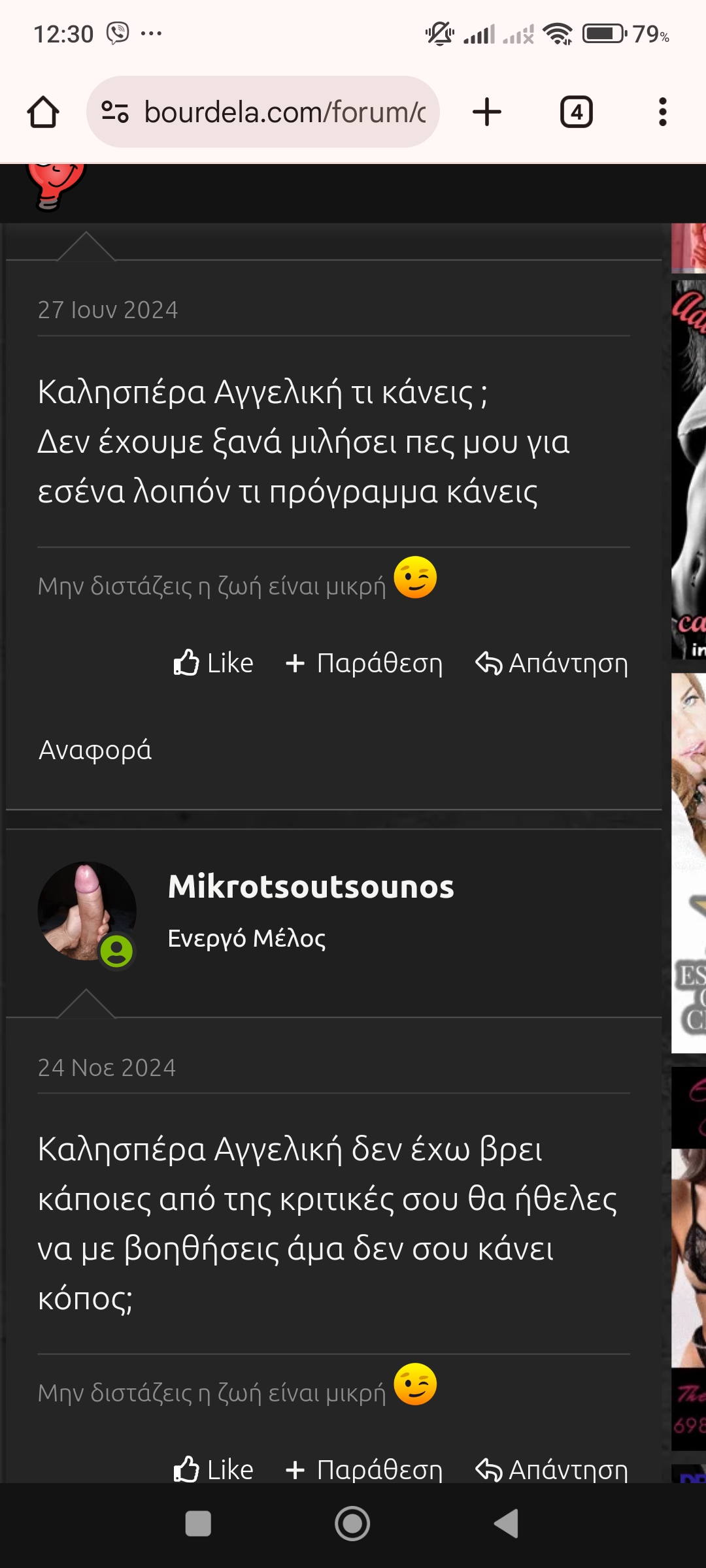Open the Mikrotsoutsounos profile name
Screen dimensions: 706x1568
click(x=311, y=887)
